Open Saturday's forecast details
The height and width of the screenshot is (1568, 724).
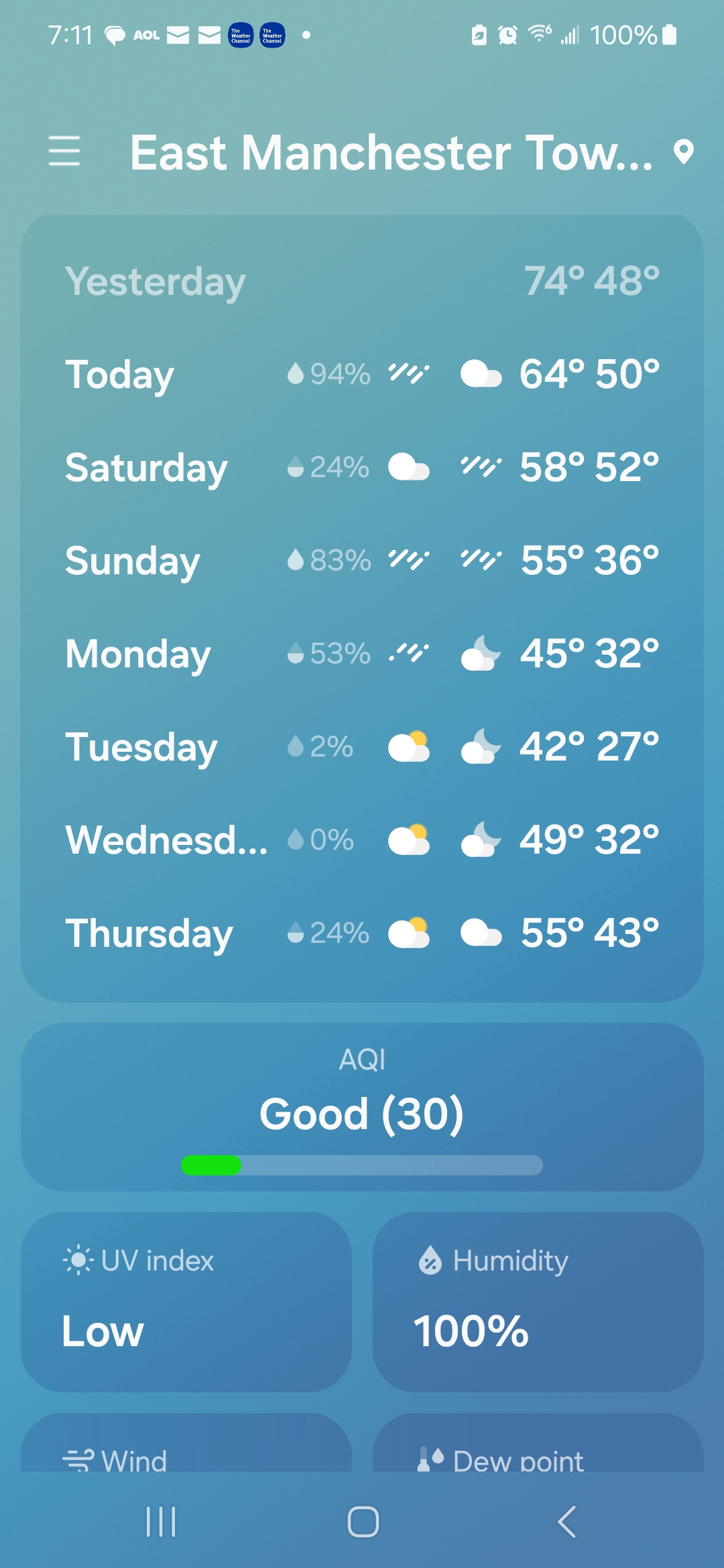click(x=362, y=467)
